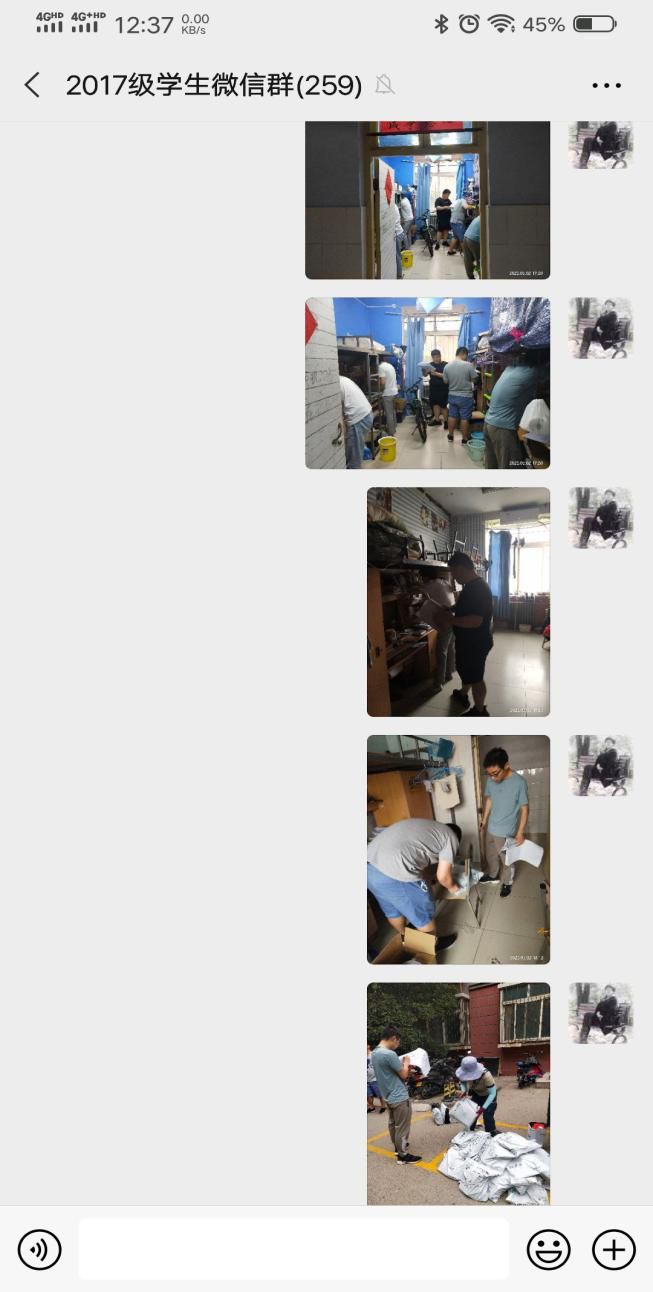
Task: Switch to voice message input
Action: coord(40,1249)
